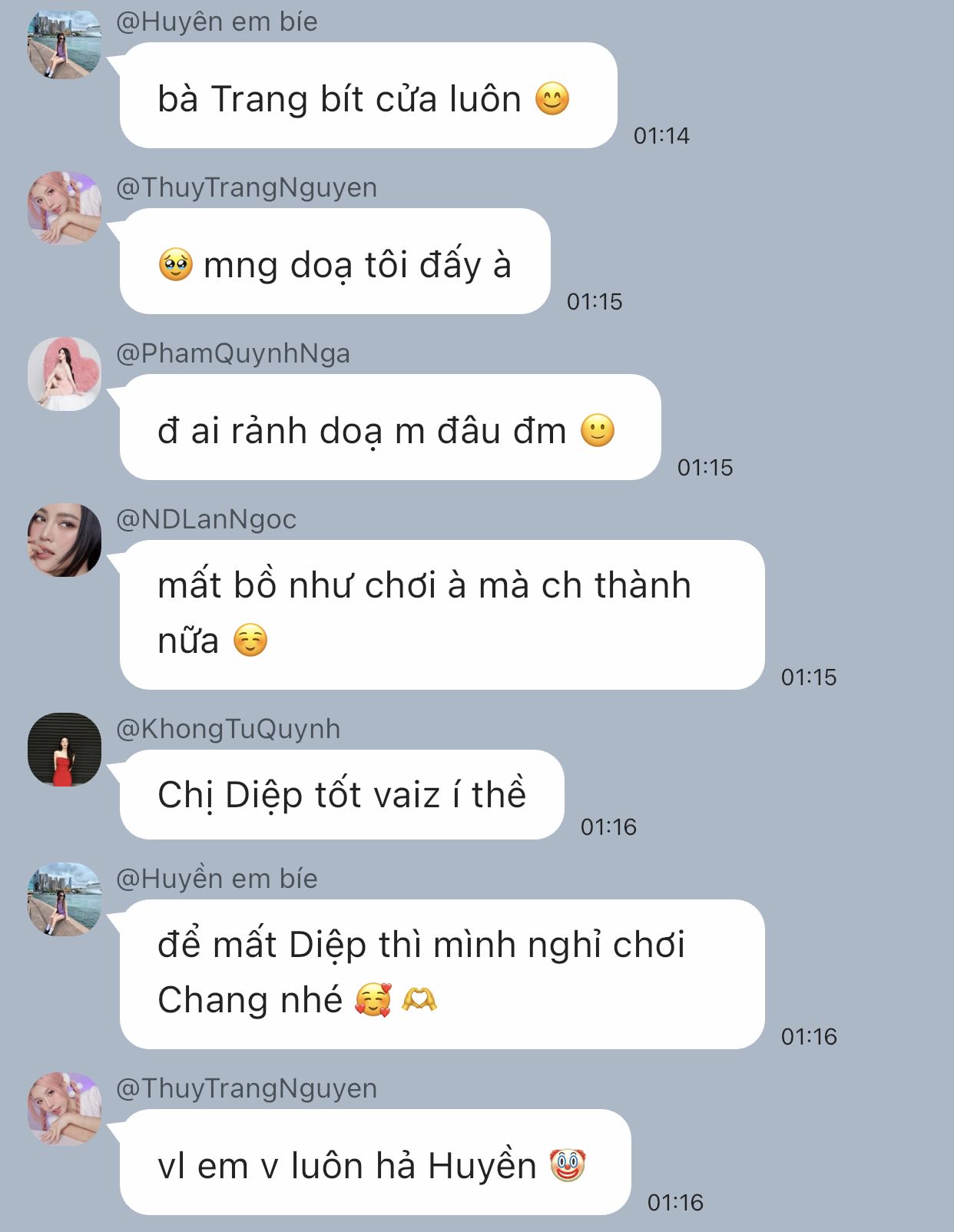954x1232 pixels.
Task: Open avatar beside "mng doạ tôi đấy à"
Action: pyautogui.click(x=65, y=207)
